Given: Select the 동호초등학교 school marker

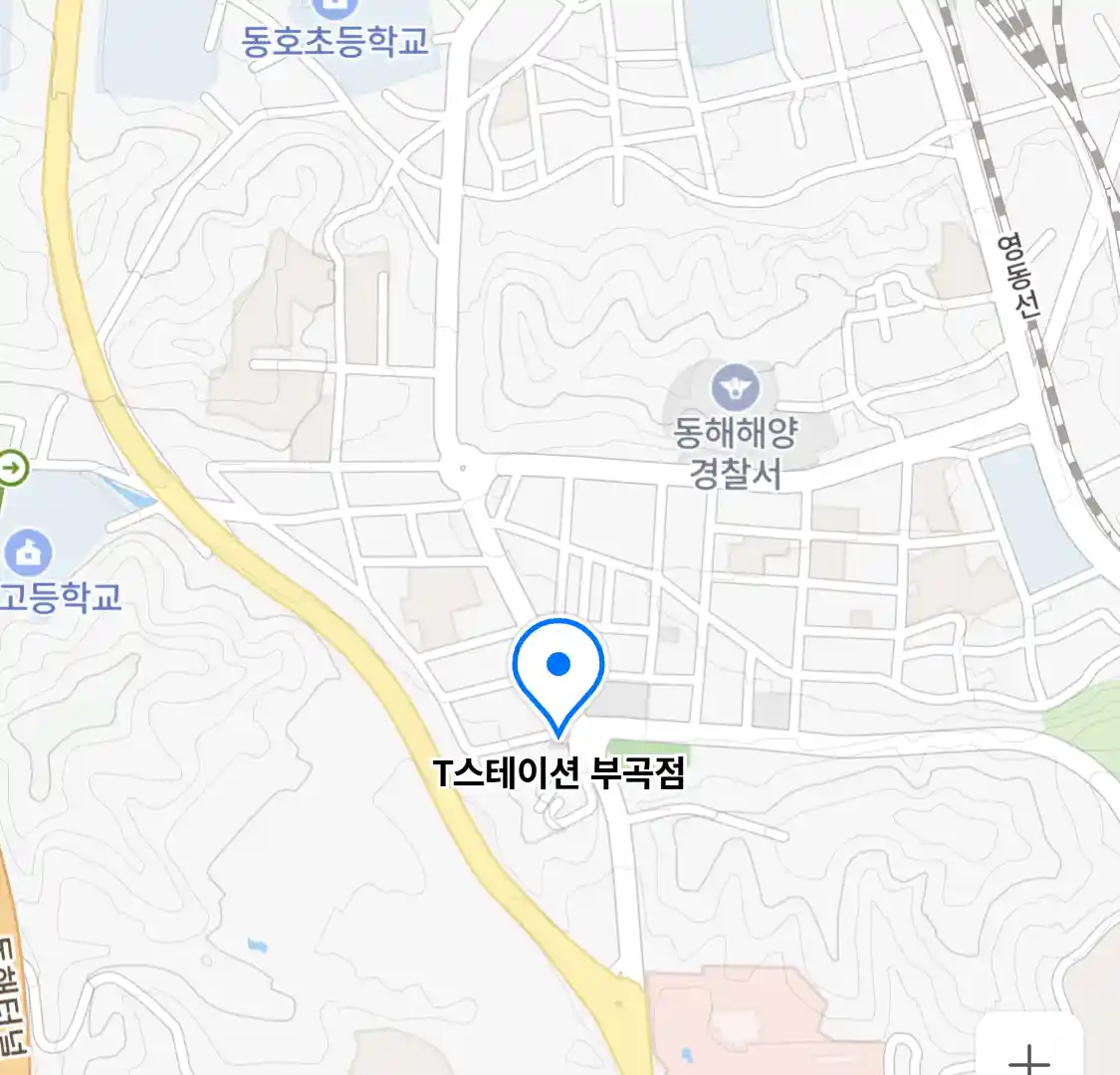Looking at the screenshot, I should (x=333, y=9).
